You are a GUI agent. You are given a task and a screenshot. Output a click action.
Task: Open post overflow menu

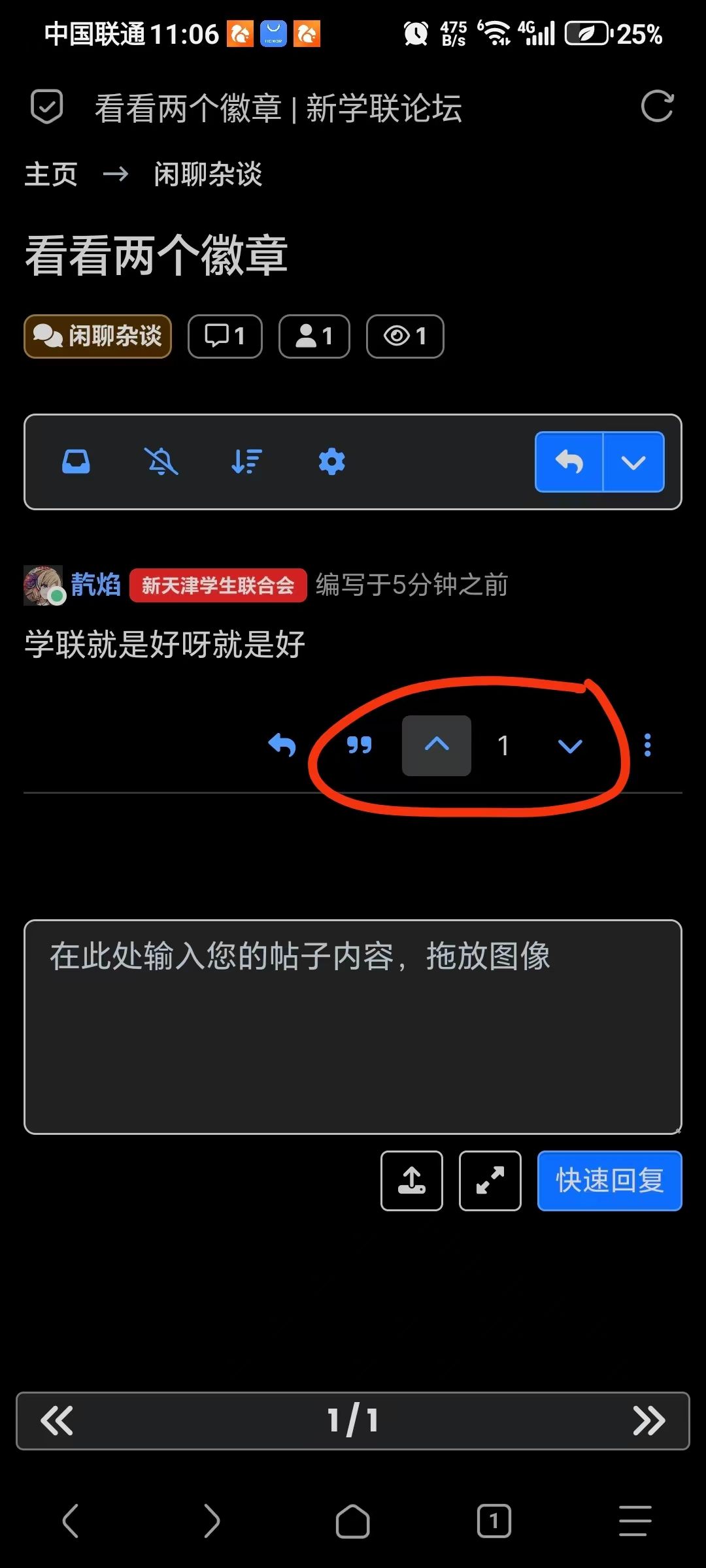(647, 745)
